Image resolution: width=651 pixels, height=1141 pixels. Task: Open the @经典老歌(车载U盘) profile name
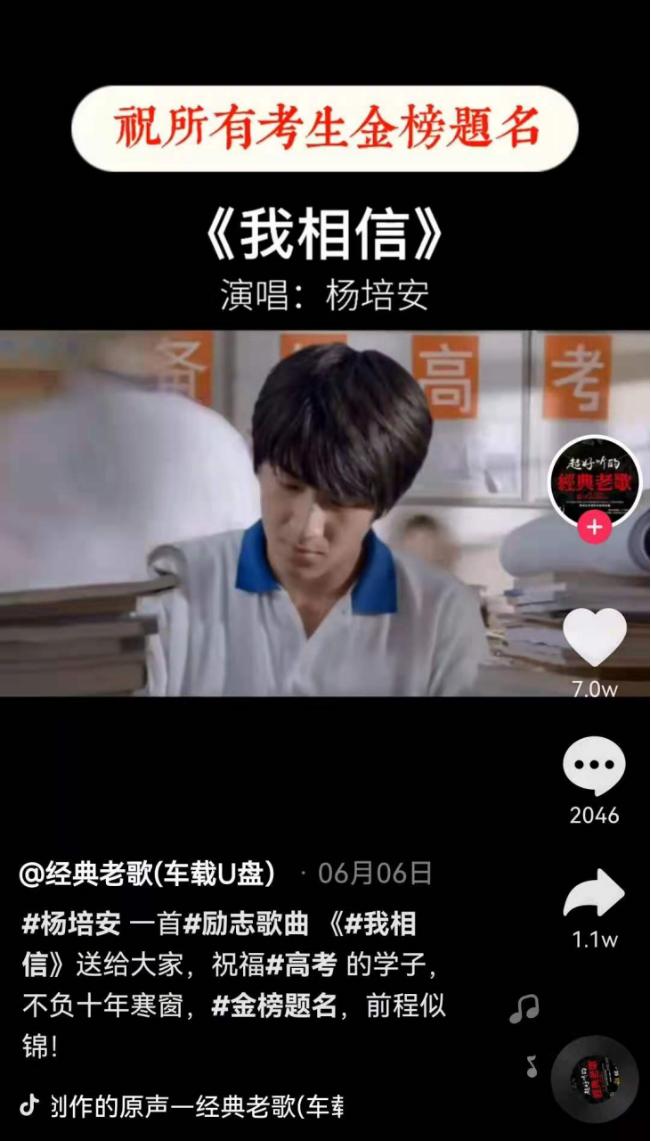147,873
